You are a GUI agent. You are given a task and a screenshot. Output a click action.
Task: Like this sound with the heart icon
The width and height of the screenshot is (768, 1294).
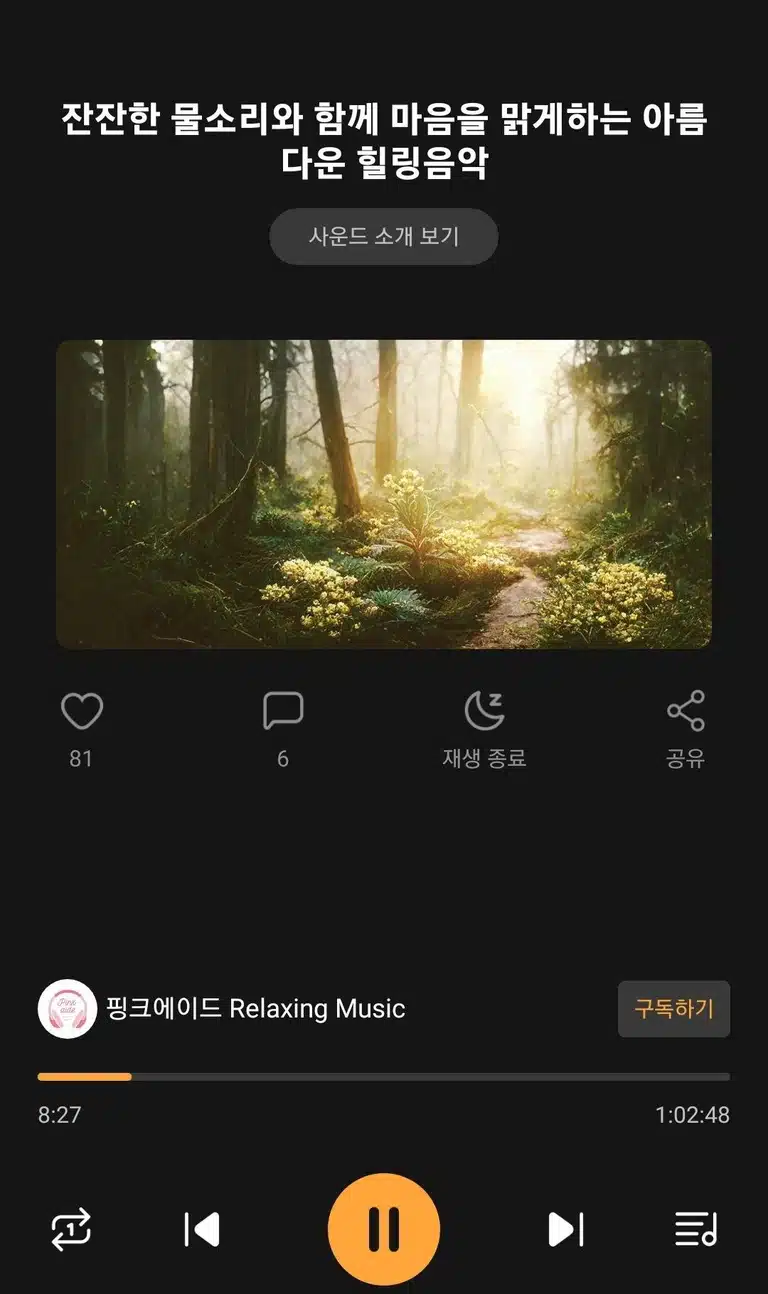coord(81,712)
